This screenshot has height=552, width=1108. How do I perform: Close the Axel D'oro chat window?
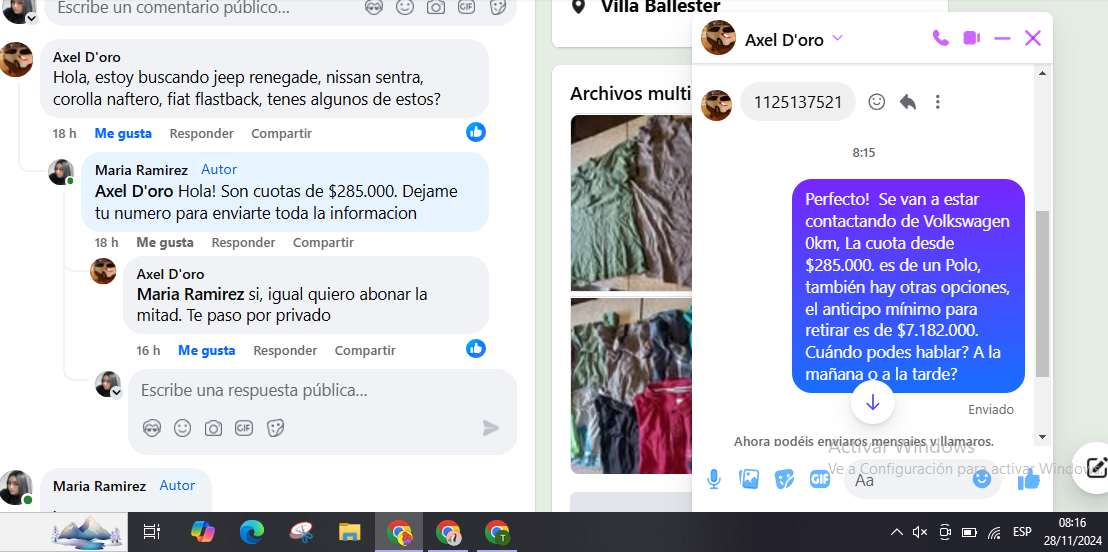click(1033, 38)
